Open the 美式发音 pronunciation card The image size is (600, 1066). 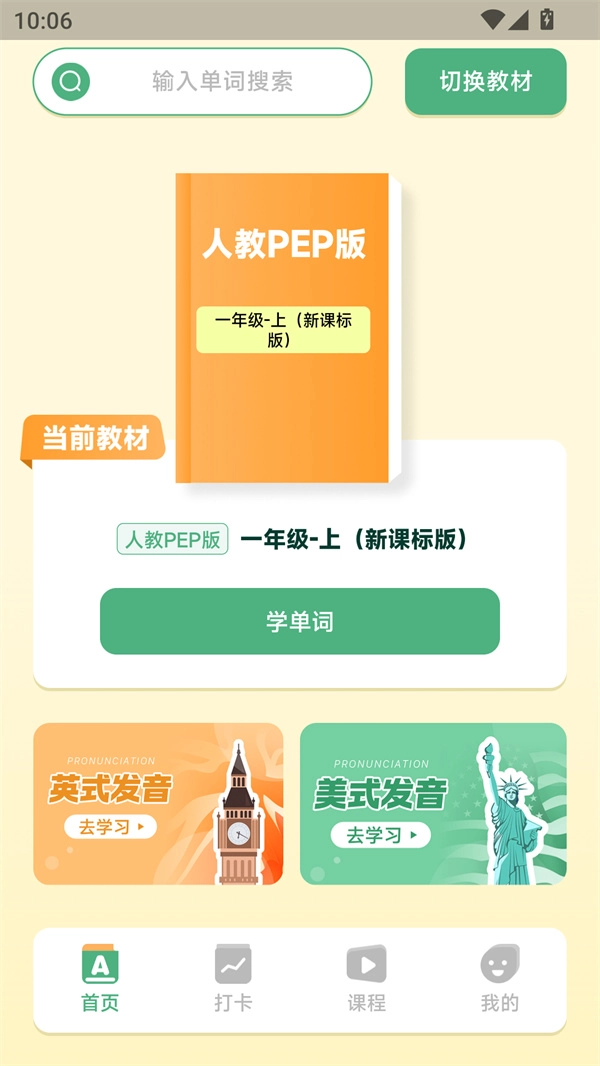click(433, 804)
